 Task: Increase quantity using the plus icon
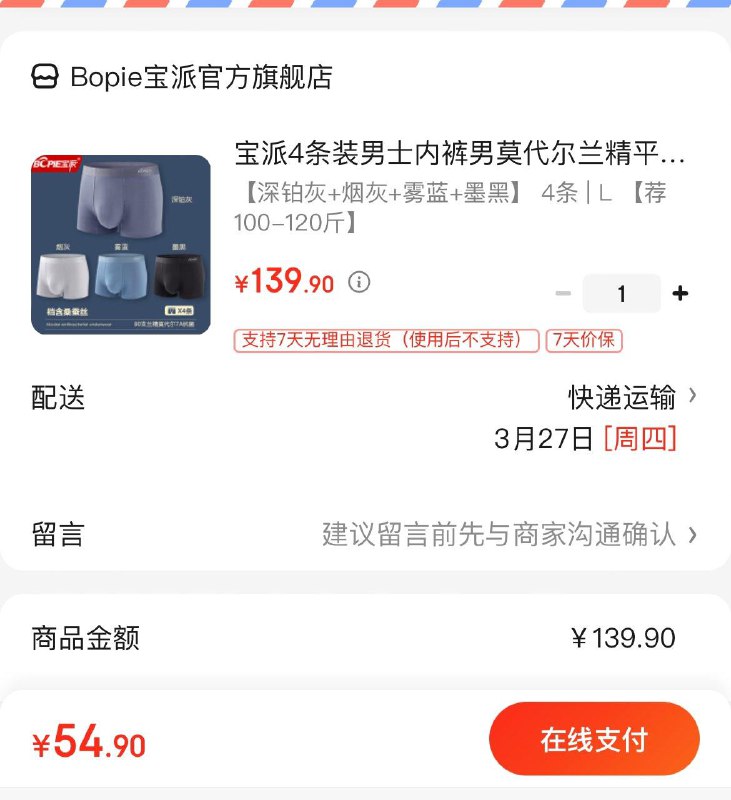point(680,293)
